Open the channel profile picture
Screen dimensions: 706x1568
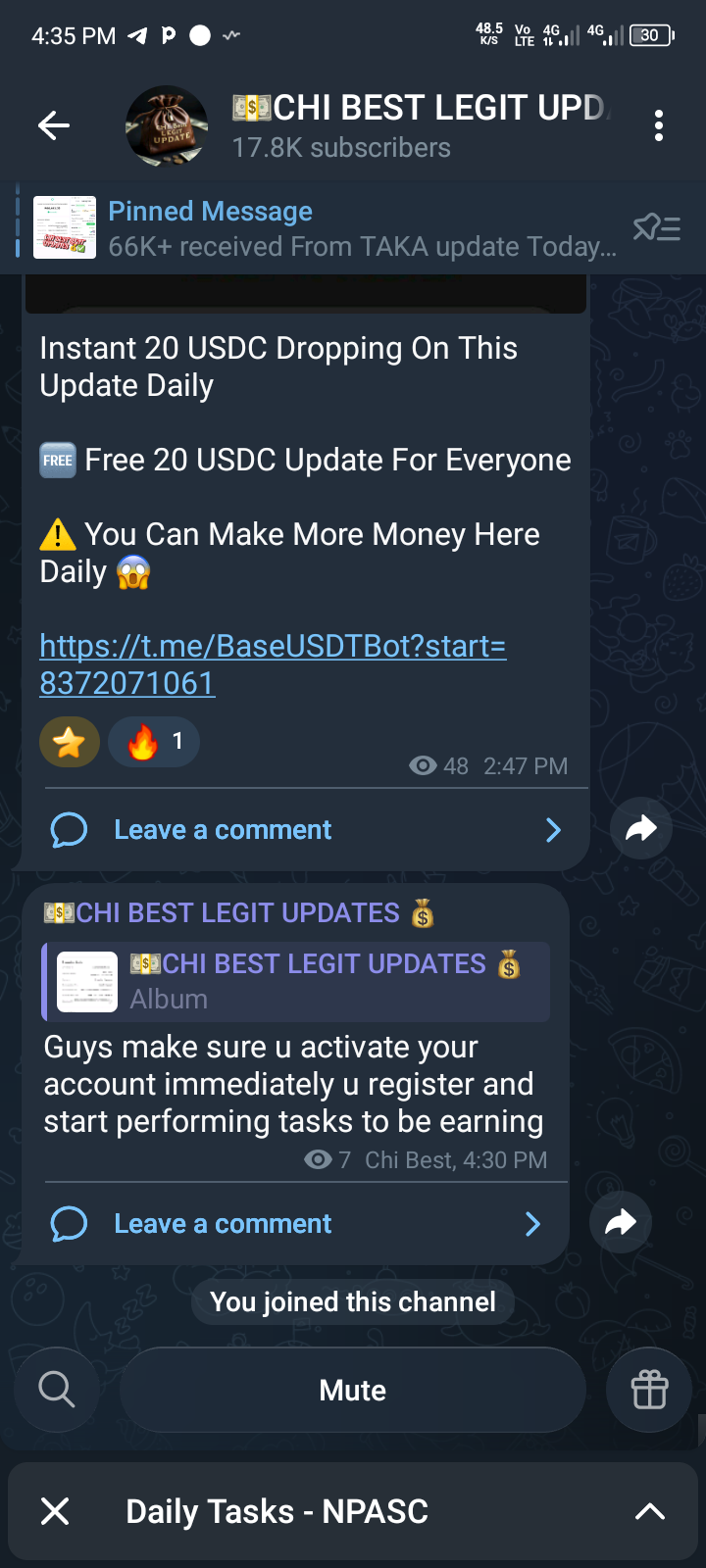click(x=167, y=125)
